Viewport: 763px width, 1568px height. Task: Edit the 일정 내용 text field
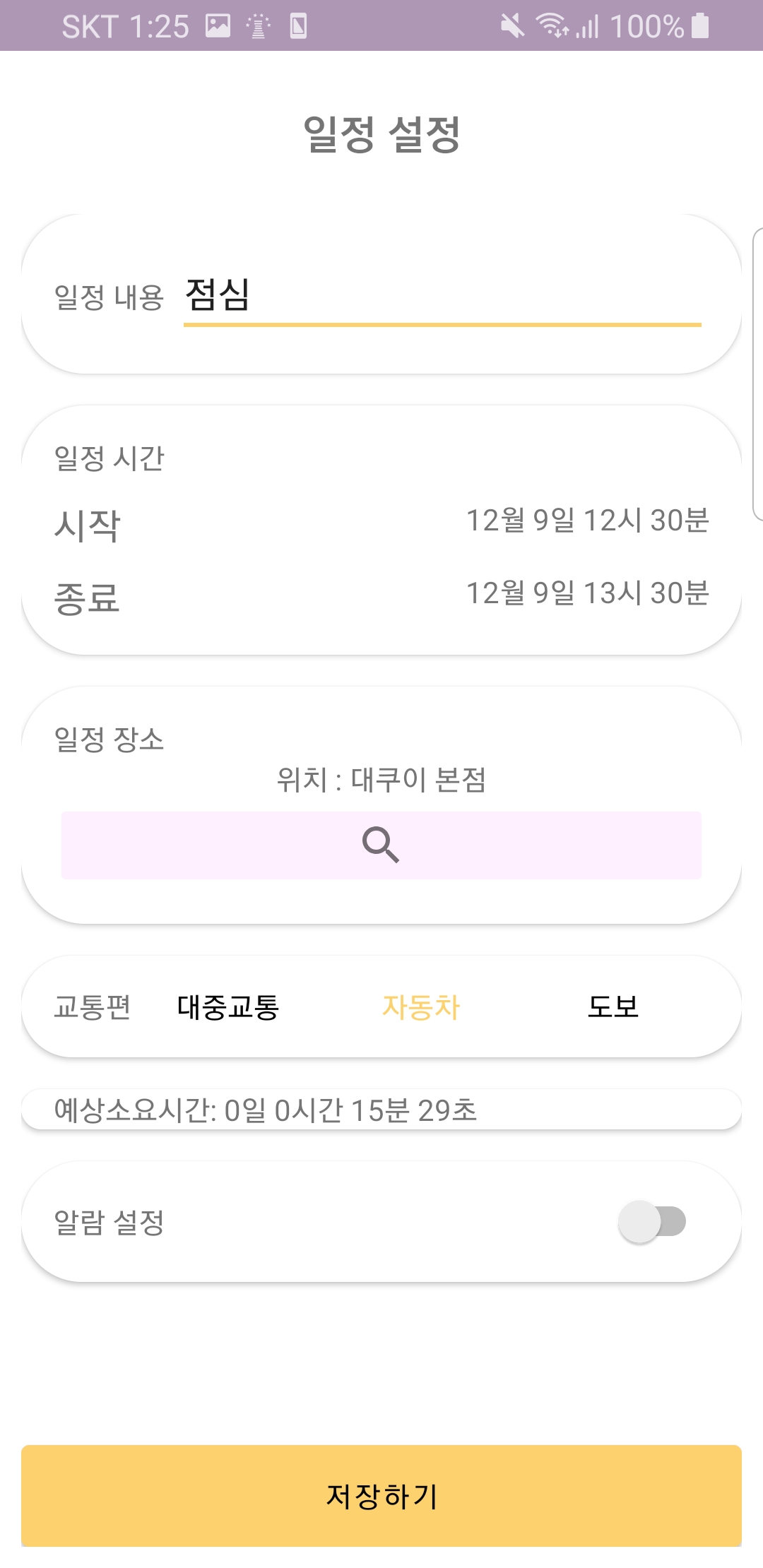point(442,297)
